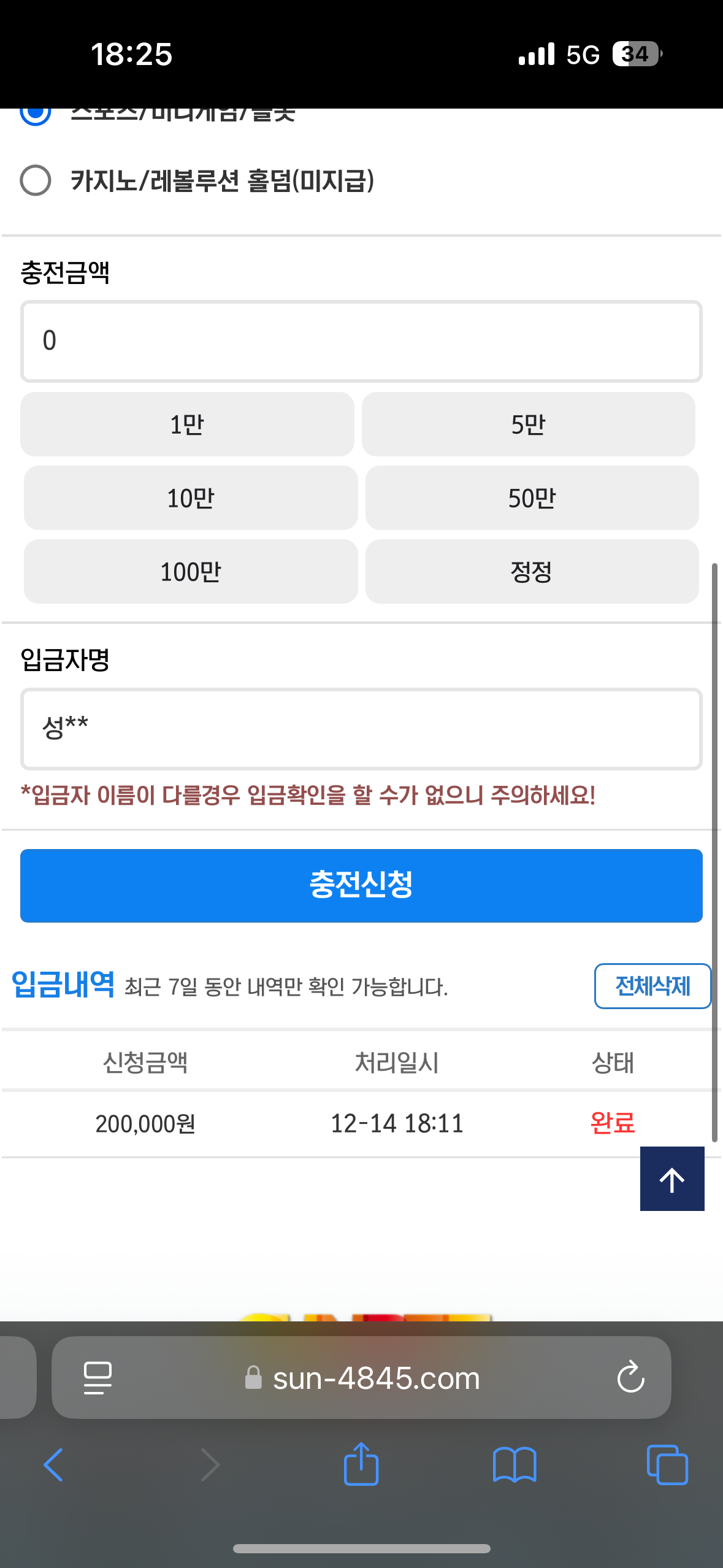Screen dimensions: 723x1568
Task: Select the 100만 amount button
Action: (x=191, y=572)
